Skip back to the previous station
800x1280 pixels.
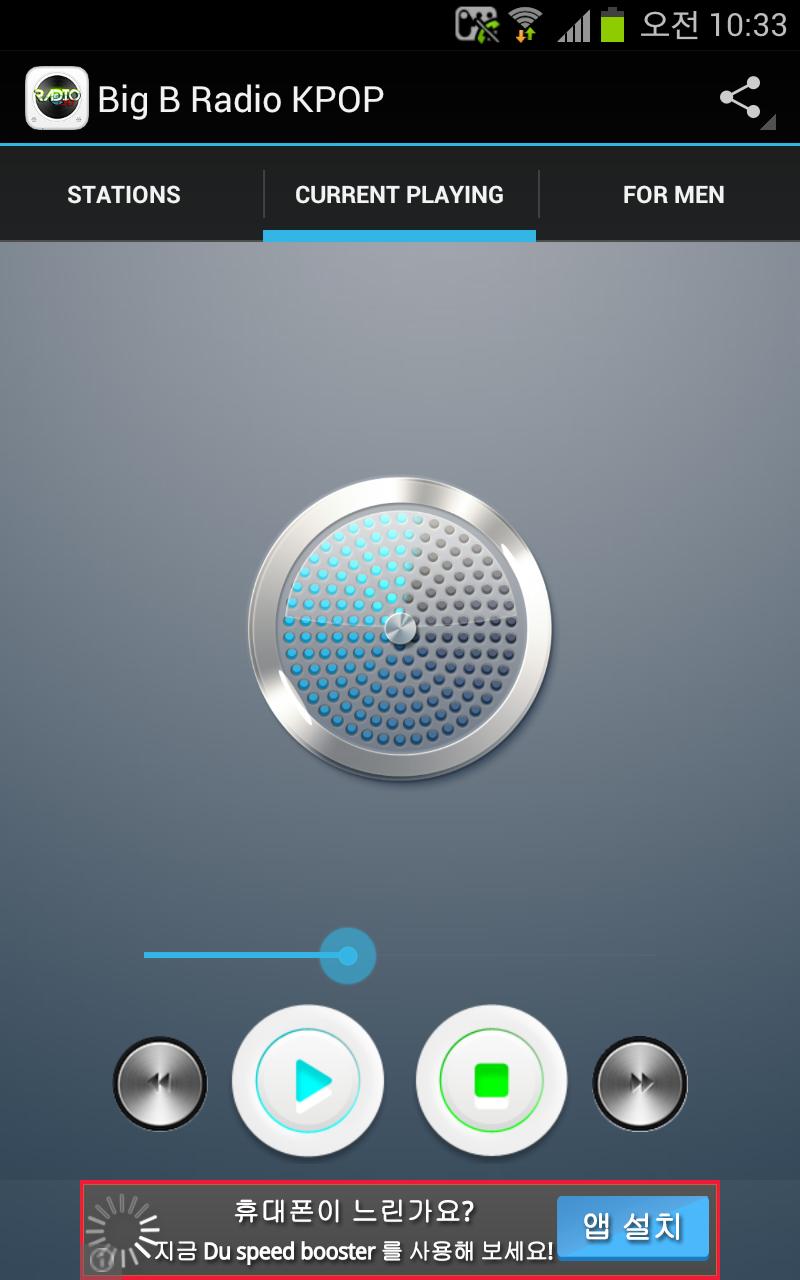coord(160,1083)
